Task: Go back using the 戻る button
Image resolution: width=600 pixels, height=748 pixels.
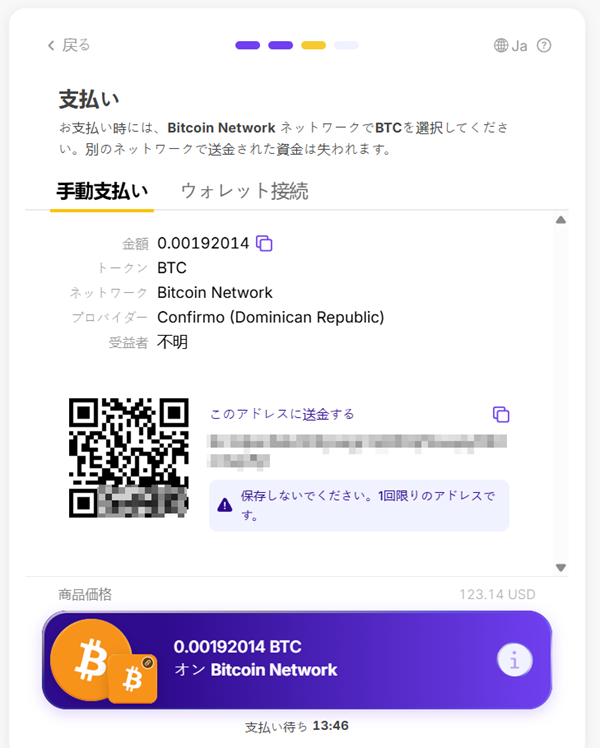Action: (69, 45)
